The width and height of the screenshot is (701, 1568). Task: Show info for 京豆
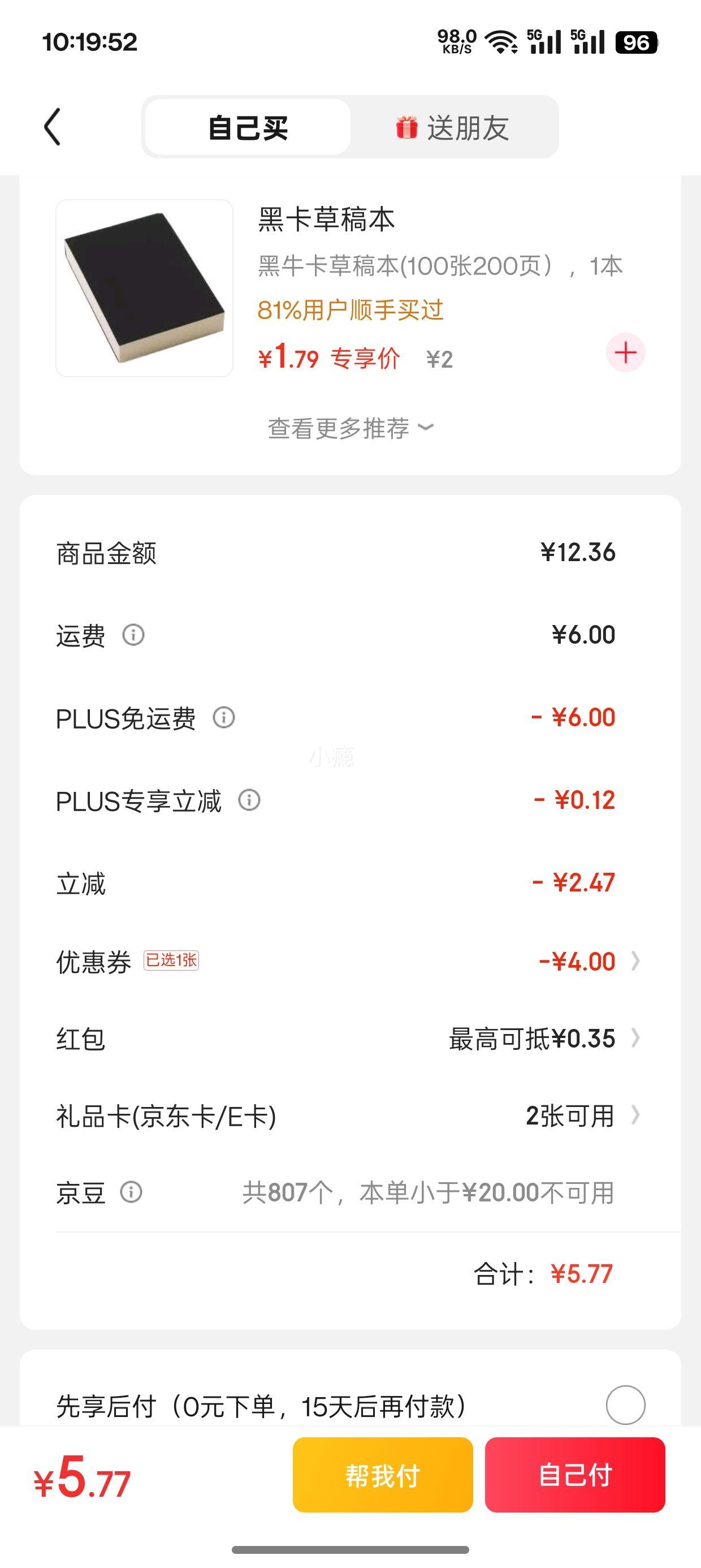[131, 1192]
